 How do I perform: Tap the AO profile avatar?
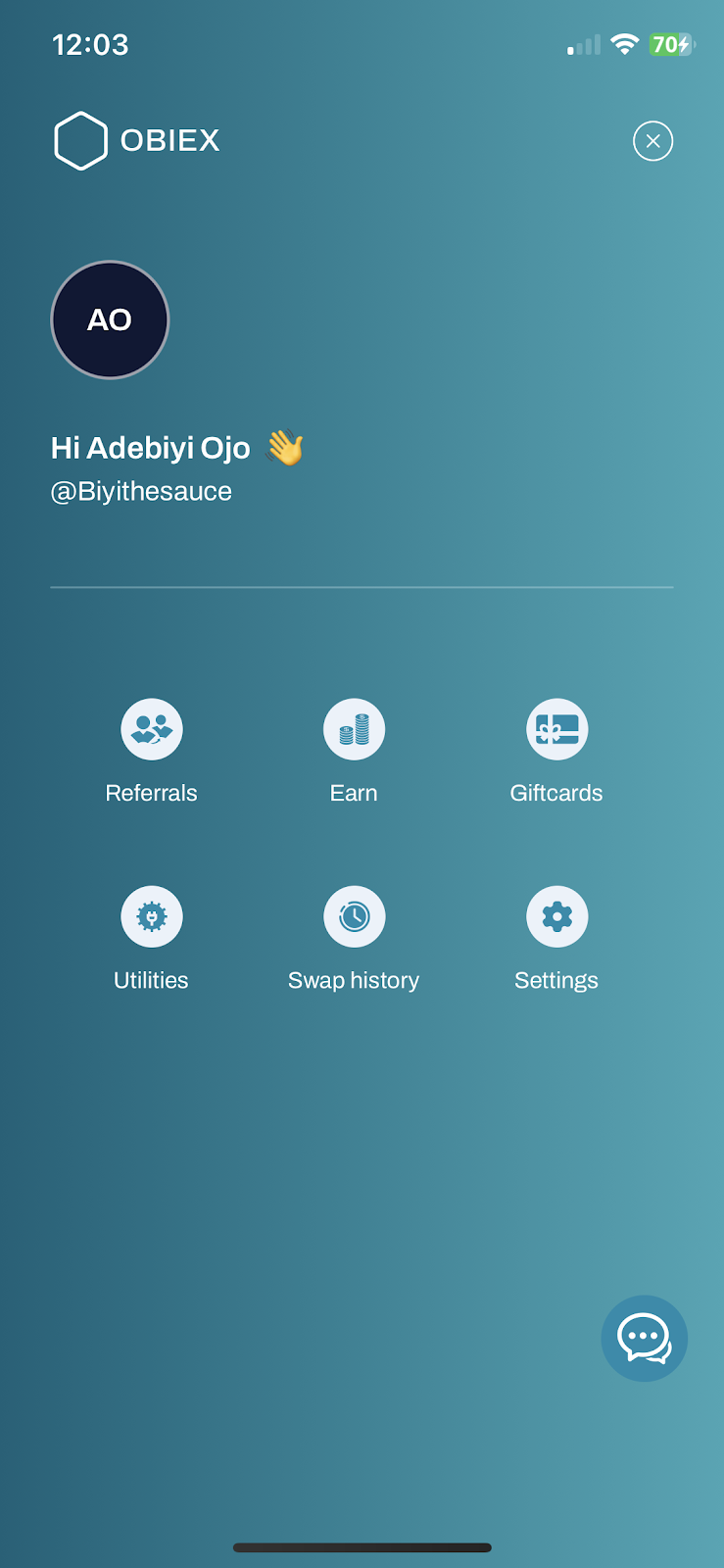[110, 319]
